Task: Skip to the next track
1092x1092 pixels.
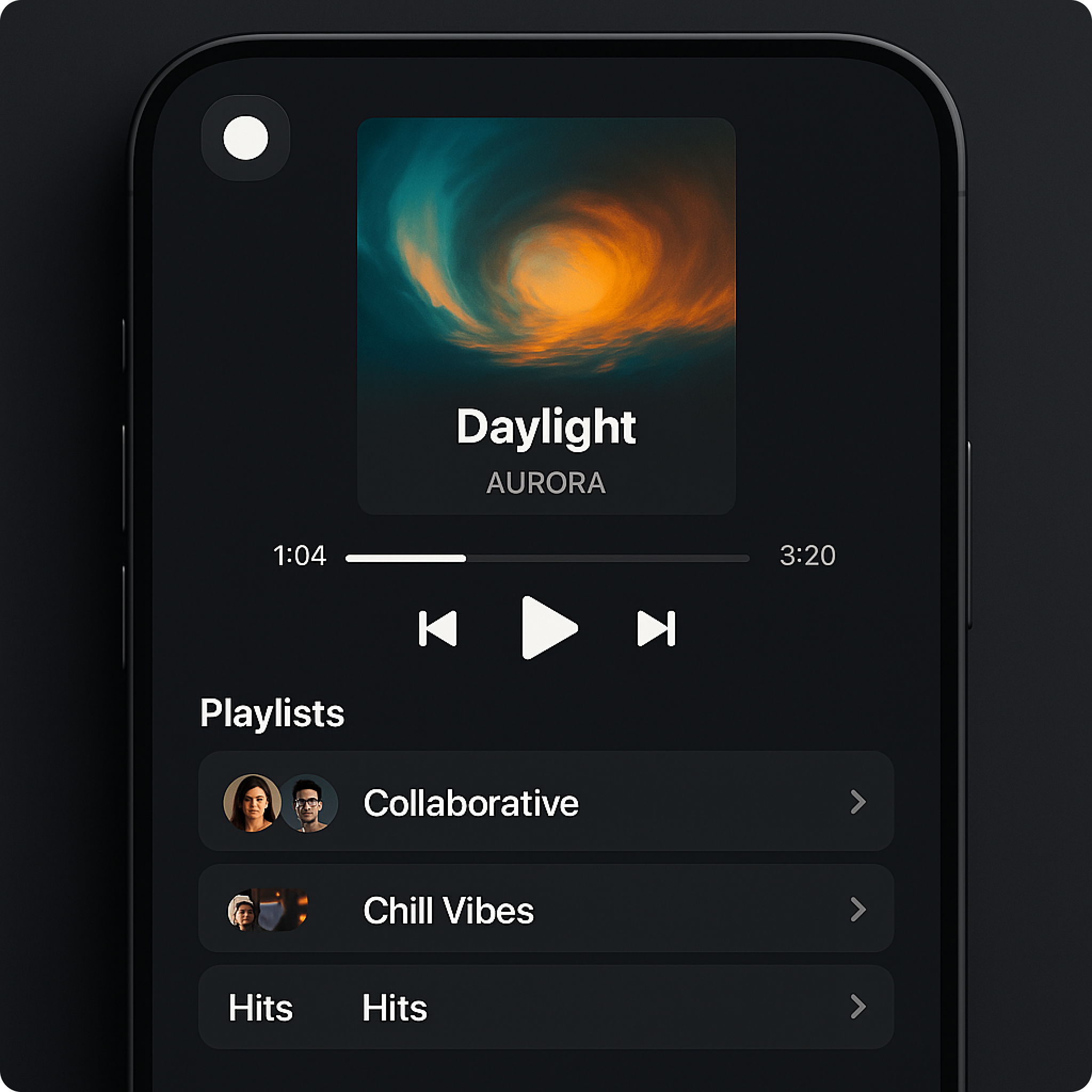Action: point(656,628)
